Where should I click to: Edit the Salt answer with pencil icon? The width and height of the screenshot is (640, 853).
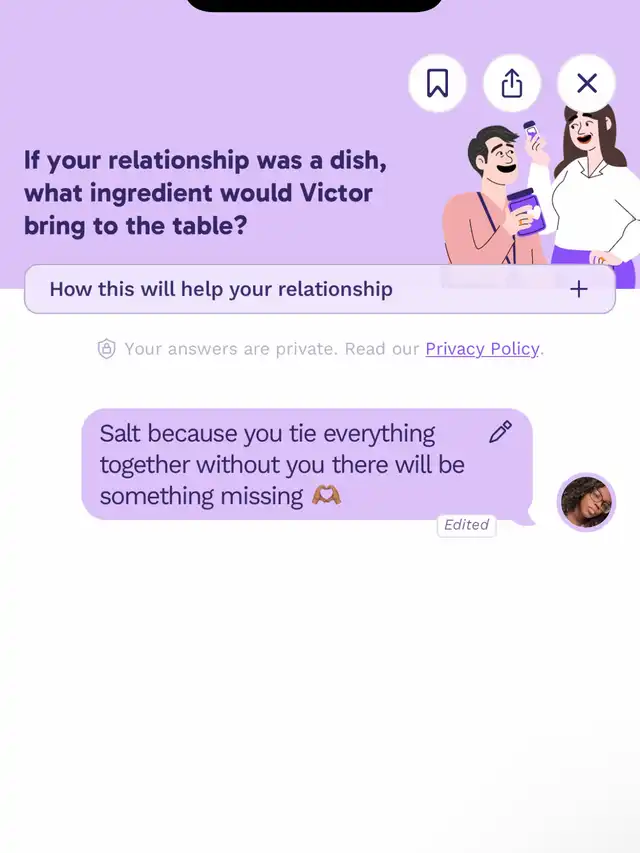tap(500, 431)
